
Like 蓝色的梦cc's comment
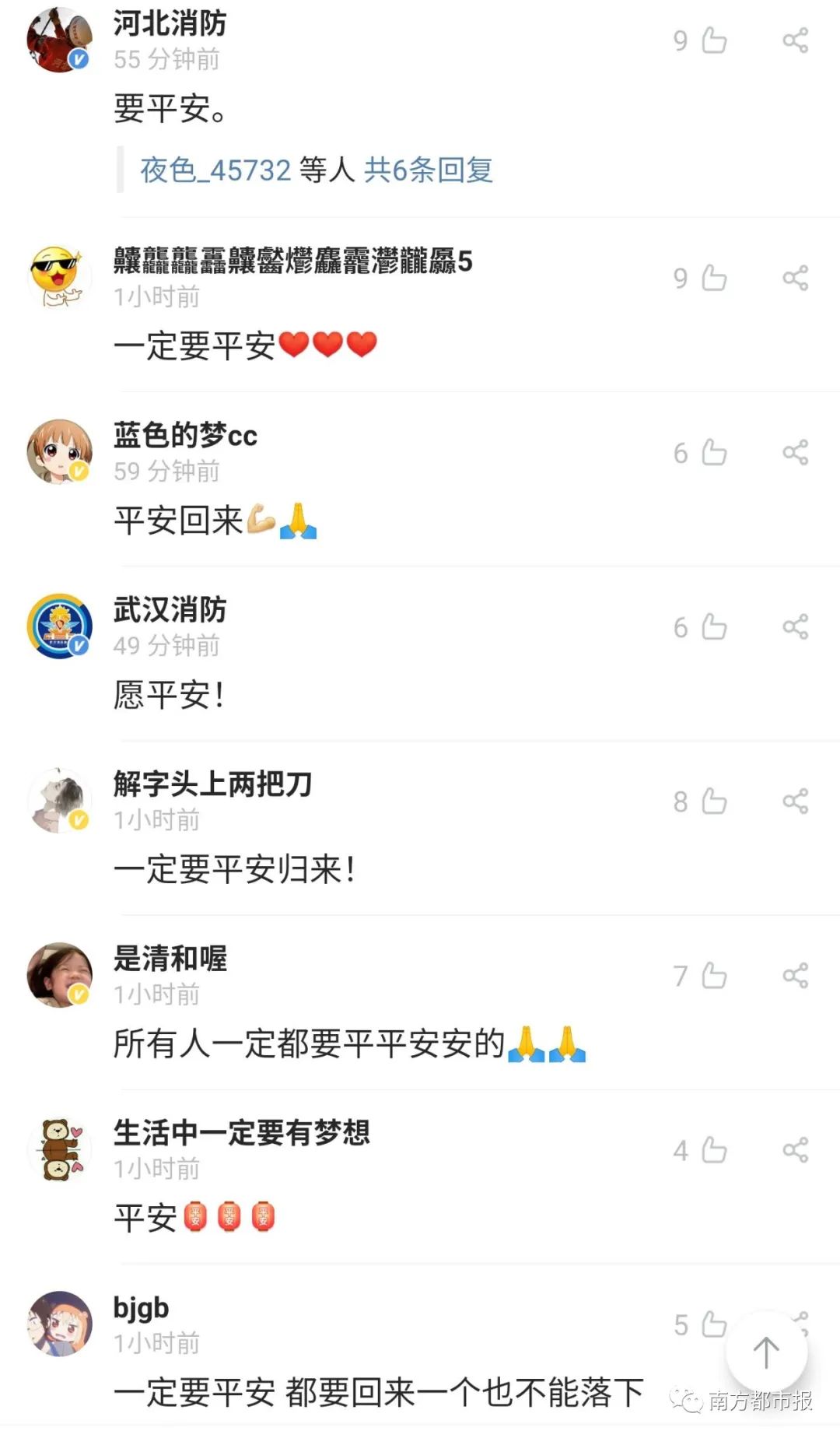point(713,452)
